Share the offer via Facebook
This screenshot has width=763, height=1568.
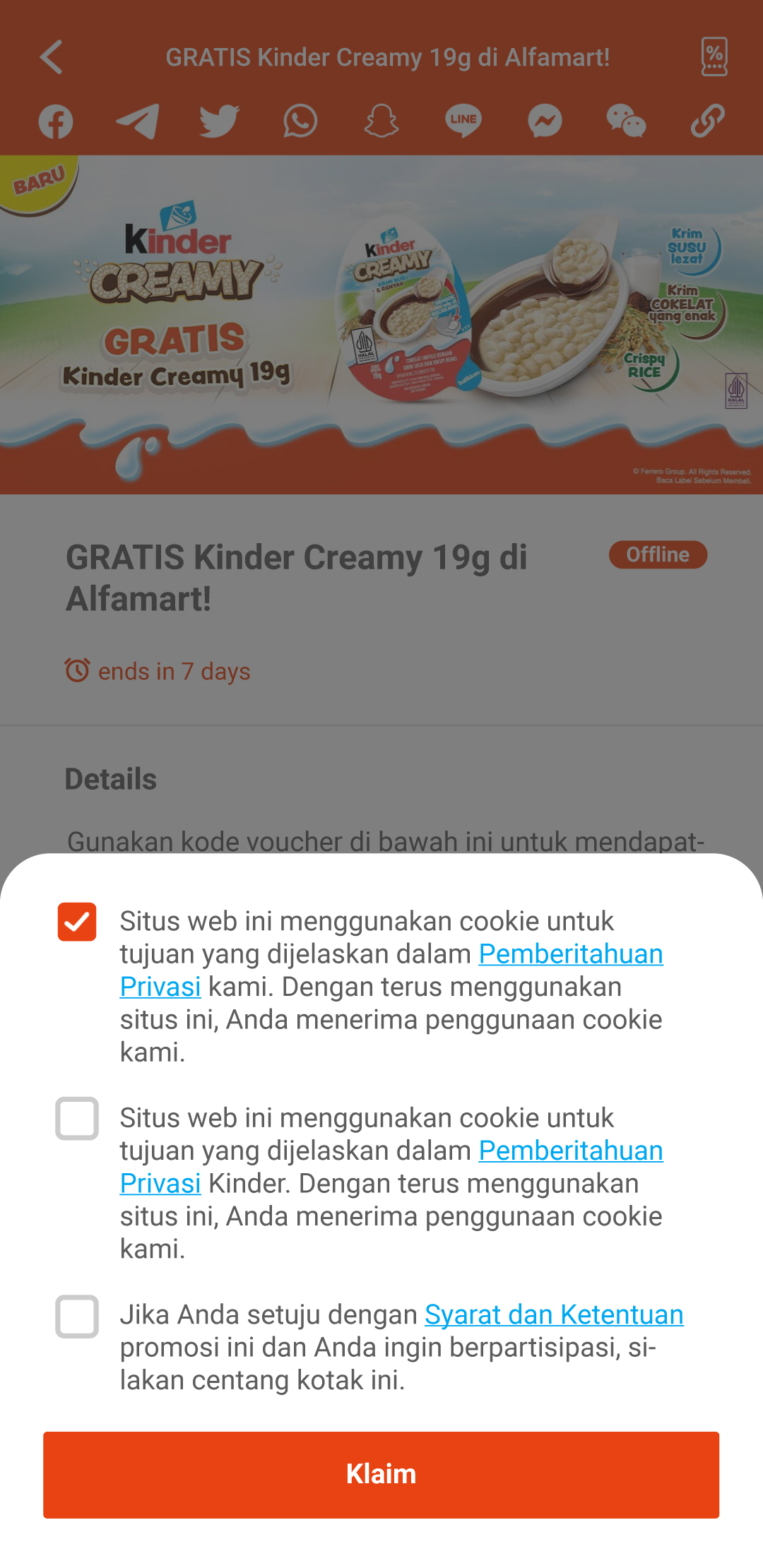coord(56,121)
